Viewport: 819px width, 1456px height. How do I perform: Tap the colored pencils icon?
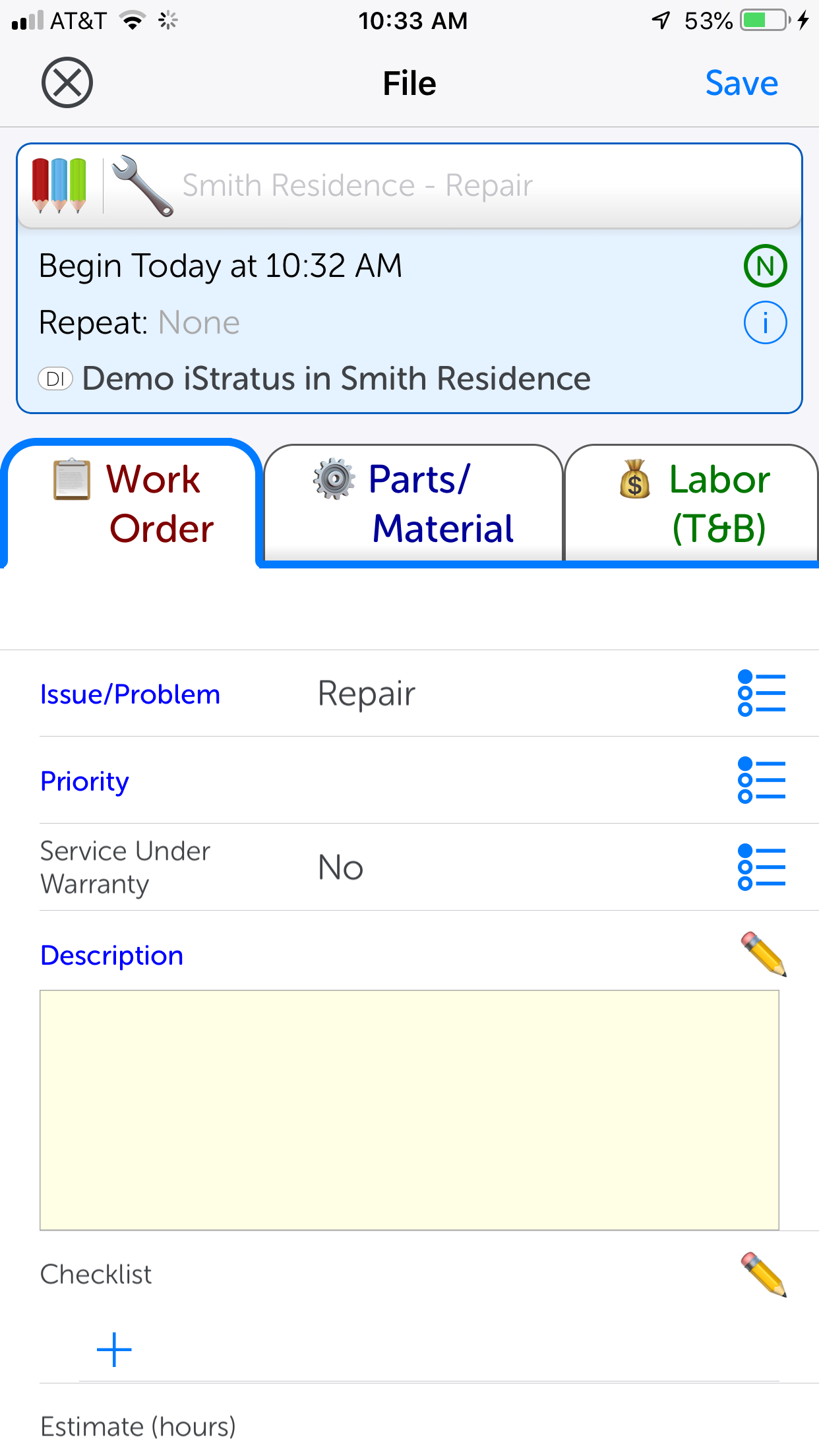point(59,185)
